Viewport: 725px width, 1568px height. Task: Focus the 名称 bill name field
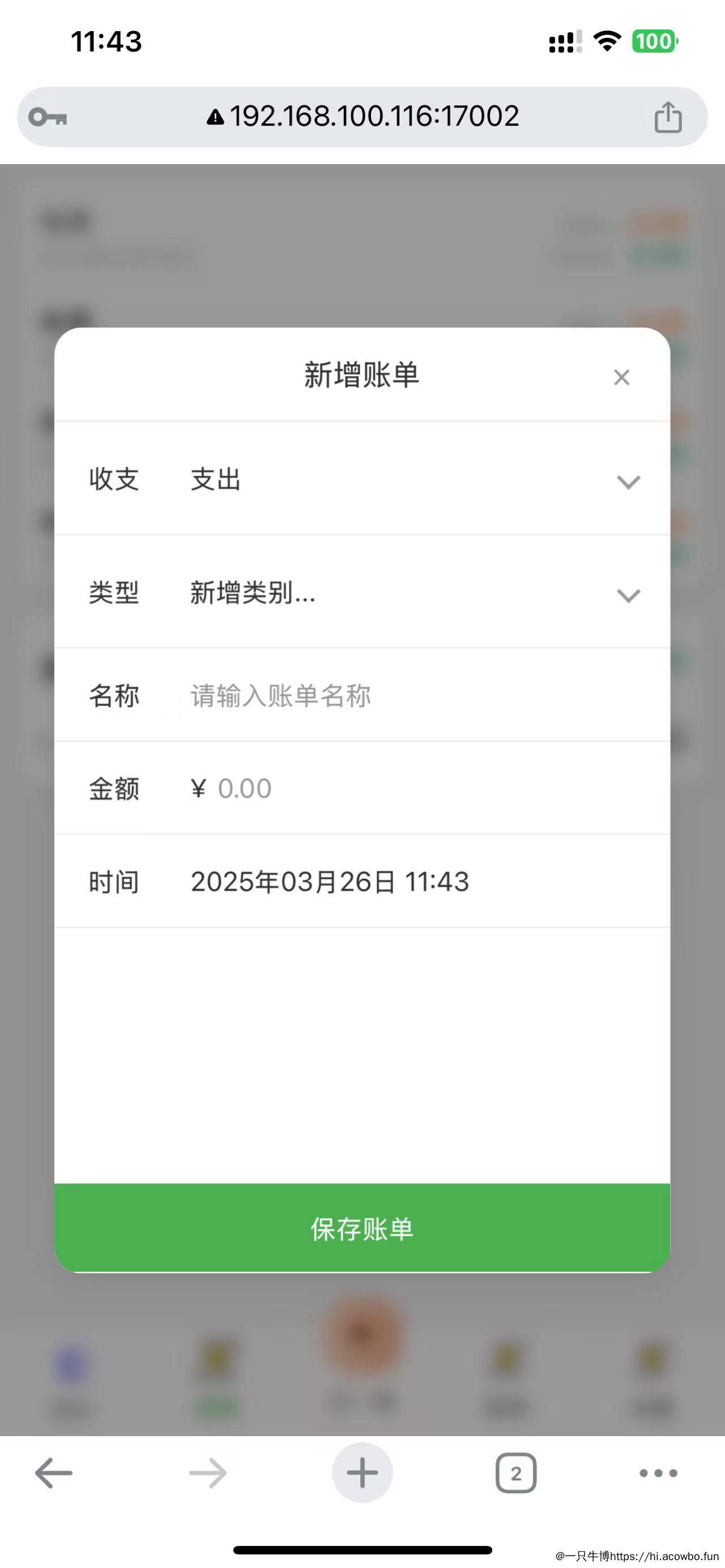(x=414, y=696)
